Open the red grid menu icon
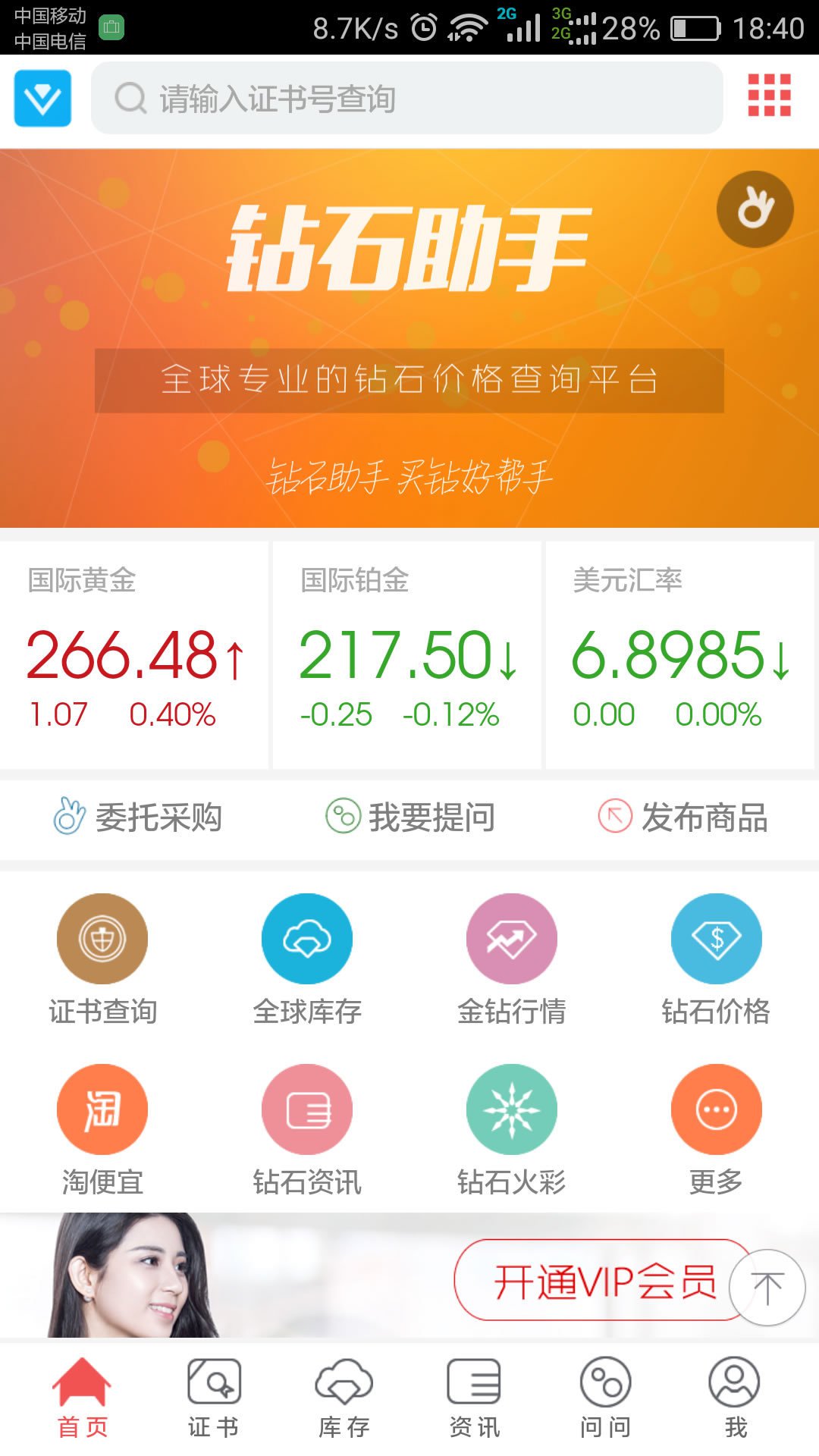 [769, 96]
